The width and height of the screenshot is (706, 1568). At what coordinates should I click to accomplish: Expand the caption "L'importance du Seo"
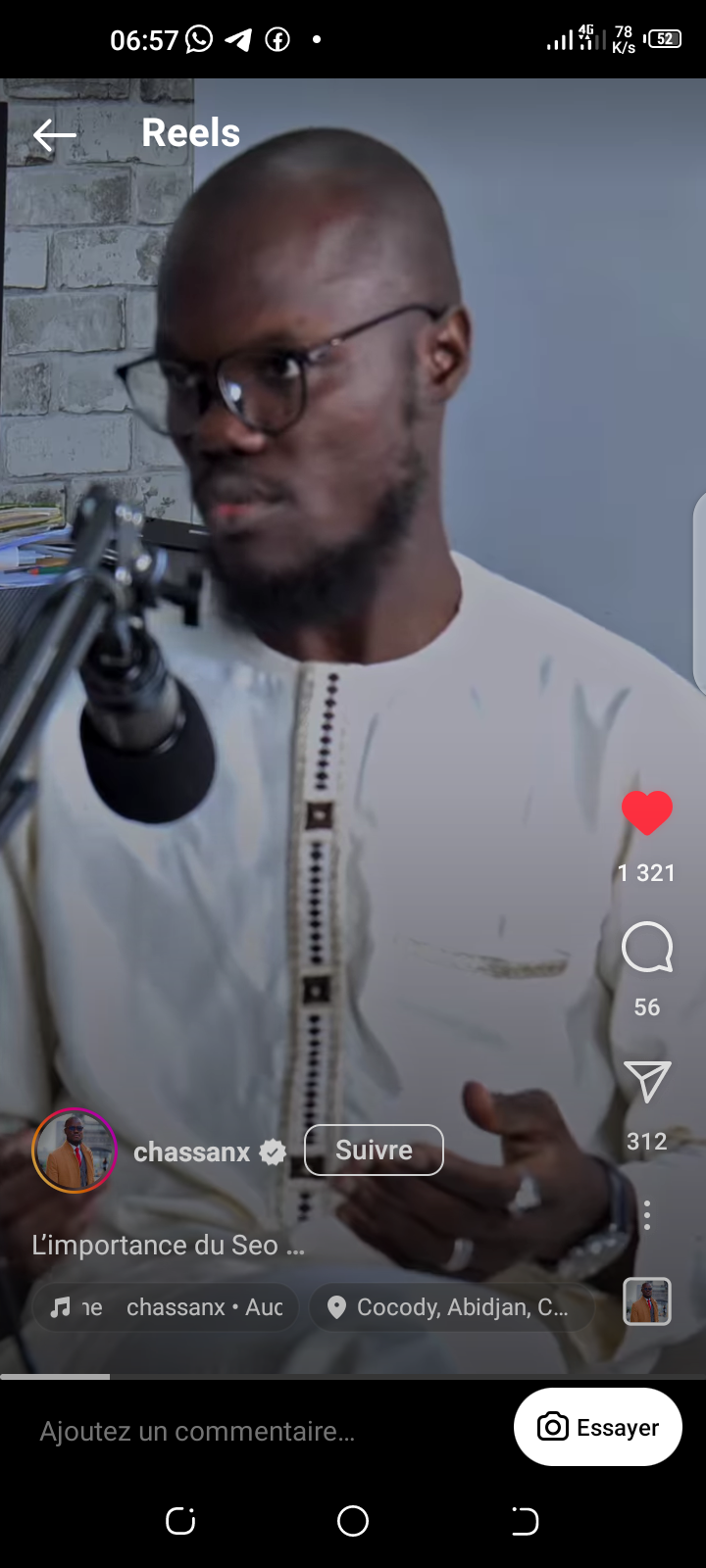(x=169, y=1245)
